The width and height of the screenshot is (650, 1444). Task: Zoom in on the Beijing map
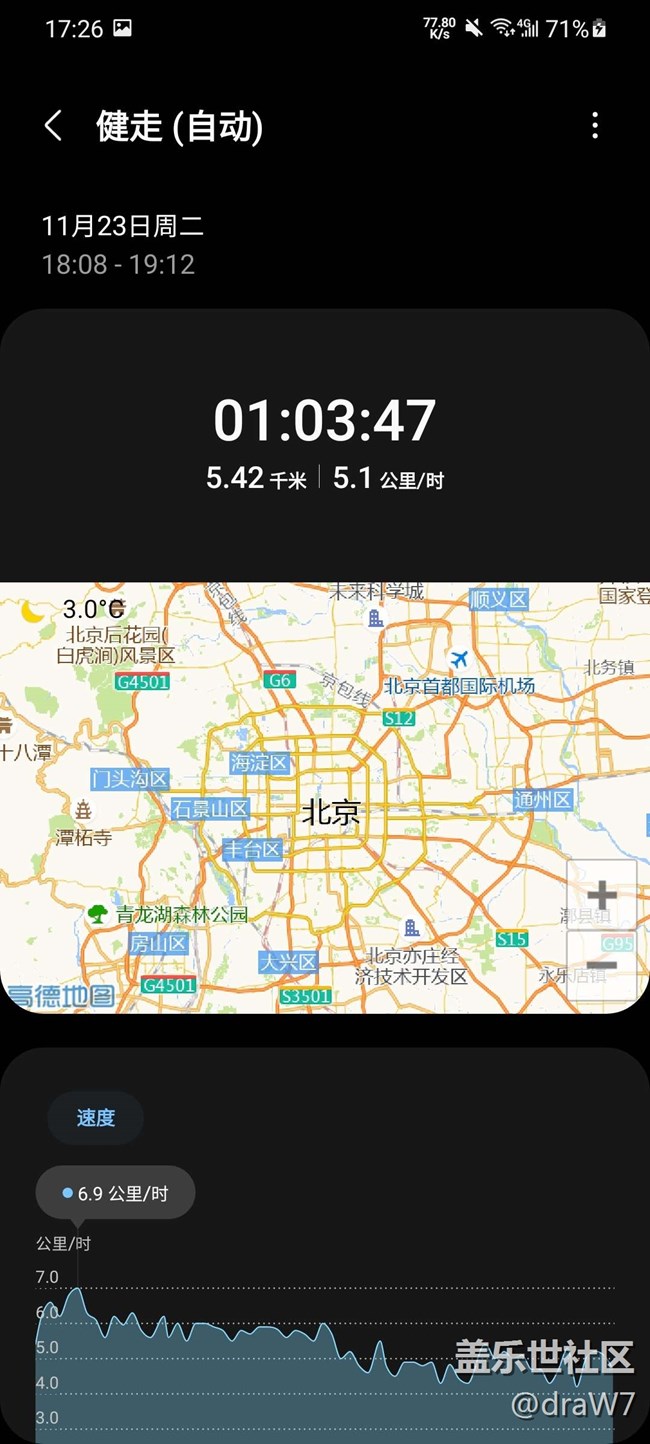[x=602, y=894]
